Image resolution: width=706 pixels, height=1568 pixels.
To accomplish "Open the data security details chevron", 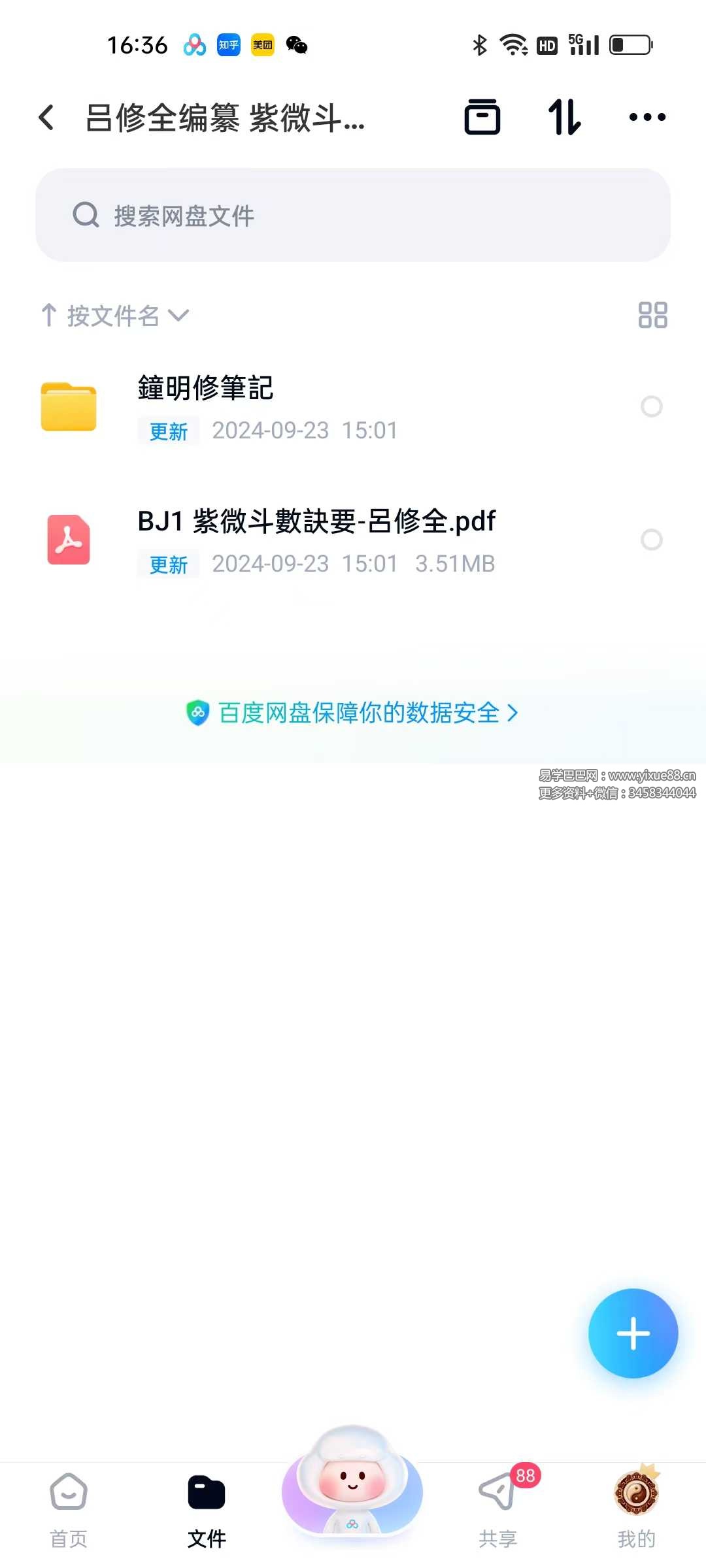I will click(514, 714).
